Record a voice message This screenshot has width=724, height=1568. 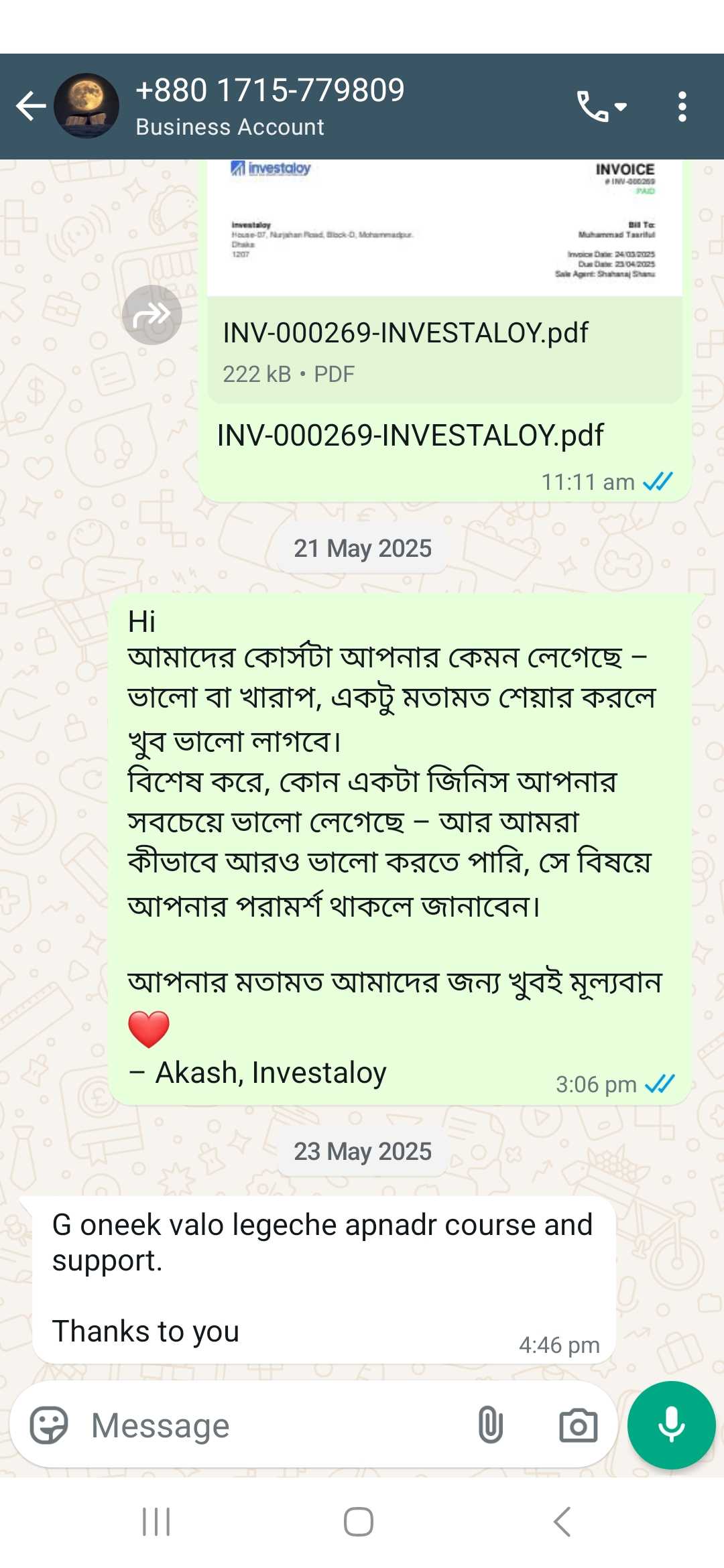(671, 1425)
